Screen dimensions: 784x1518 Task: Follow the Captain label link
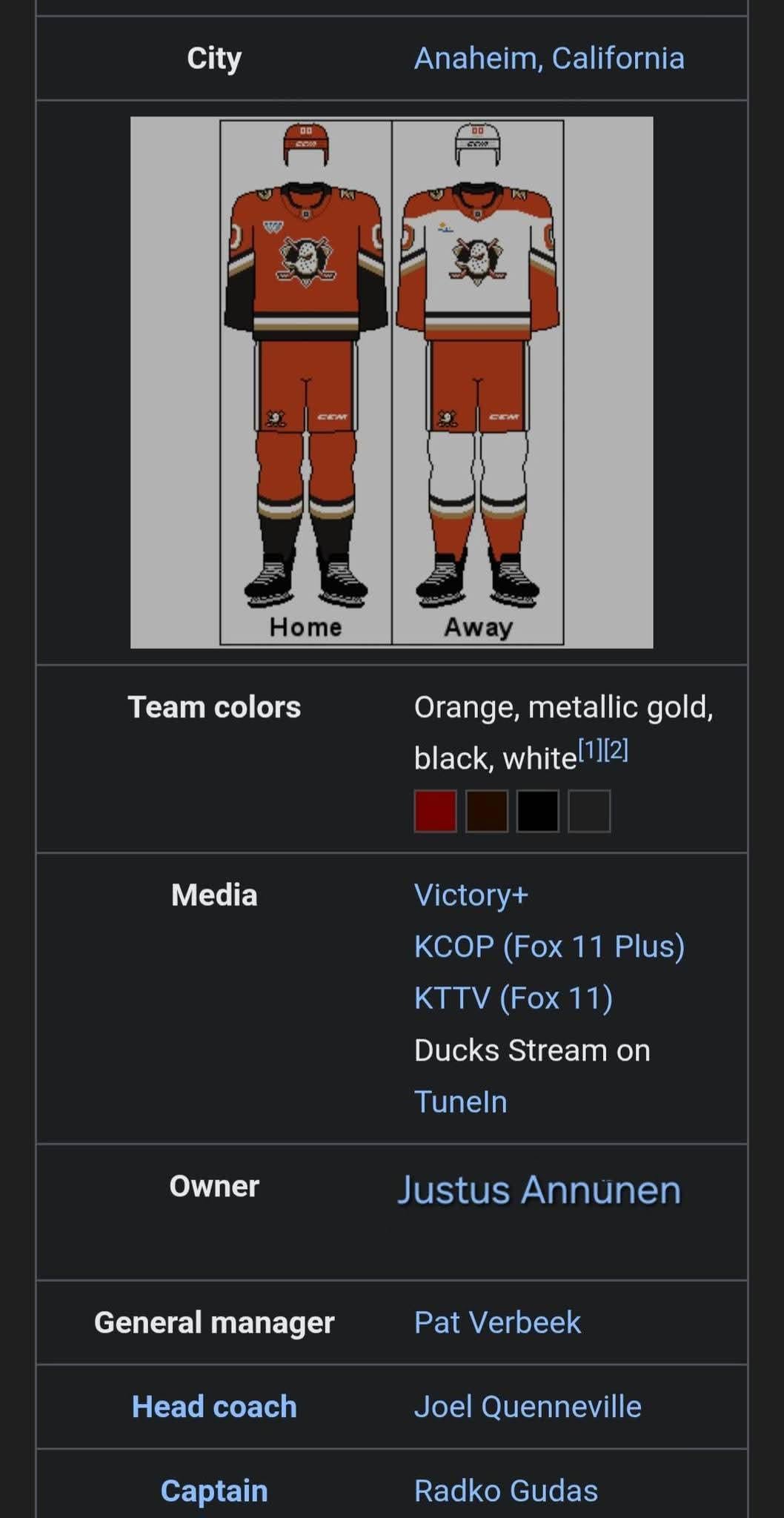tap(214, 1491)
